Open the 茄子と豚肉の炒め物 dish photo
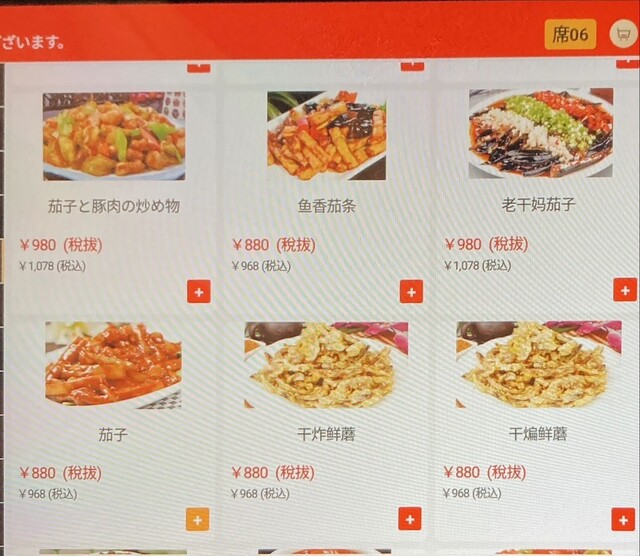This screenshot has height=556, width=640. coord(113,136)
